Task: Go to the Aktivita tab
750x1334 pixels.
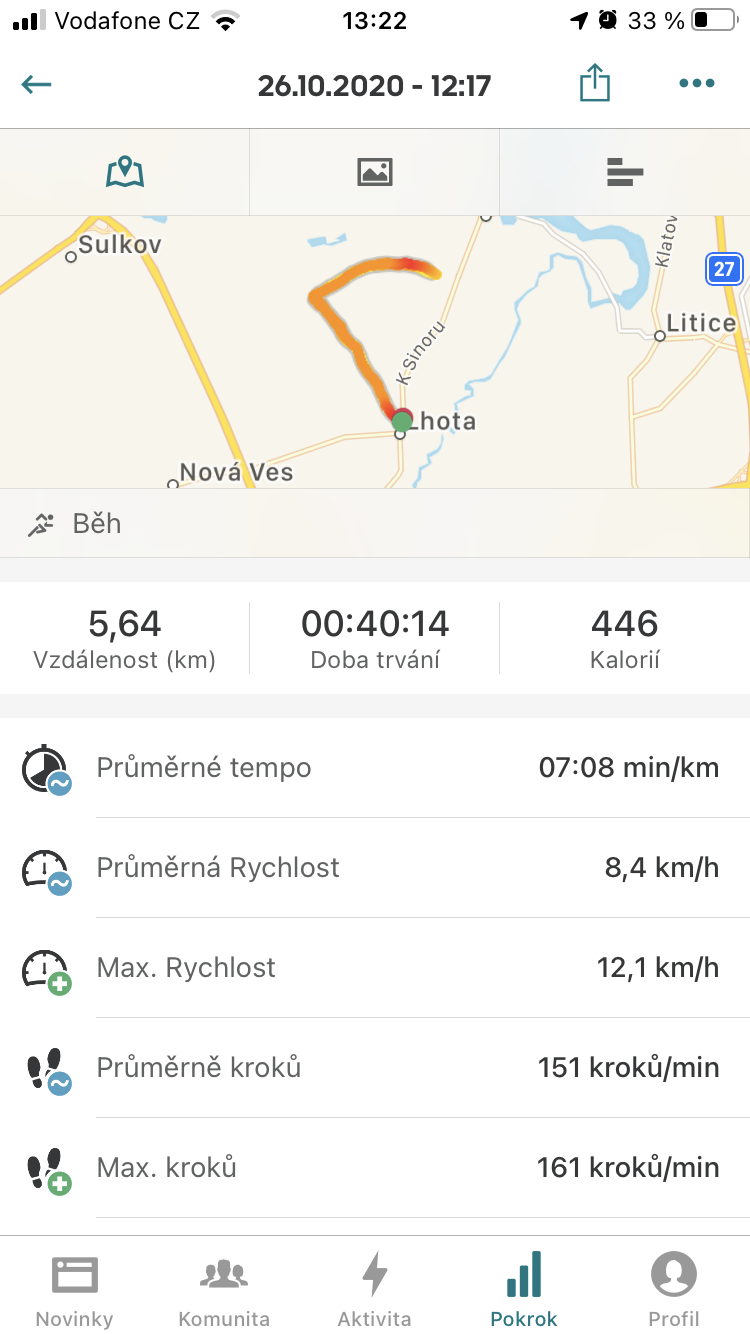Action: pos(375,1290)
